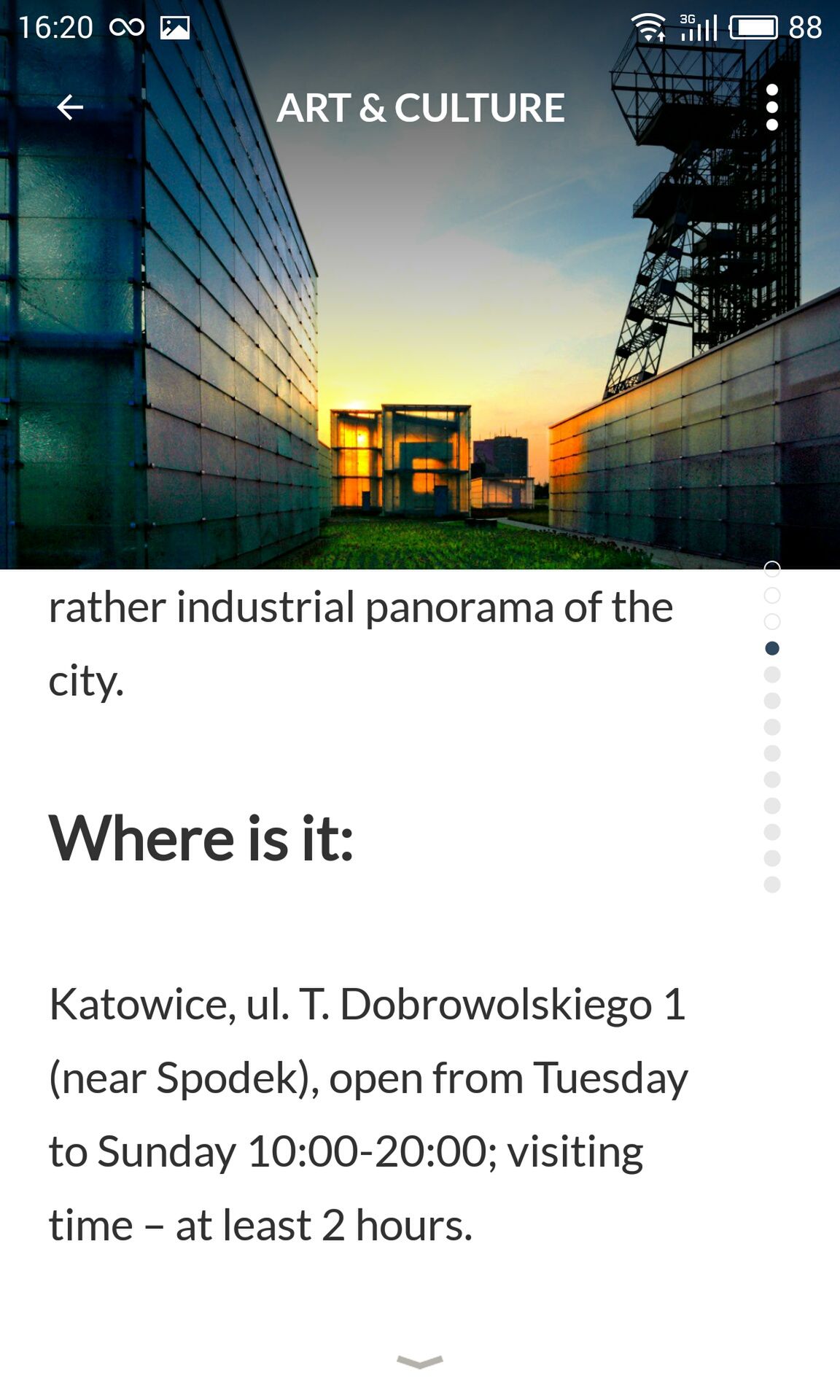The height and width of the screenshot is (1400, 840).
Task: Go back using the arrow icon
Action: click(70, 107)
